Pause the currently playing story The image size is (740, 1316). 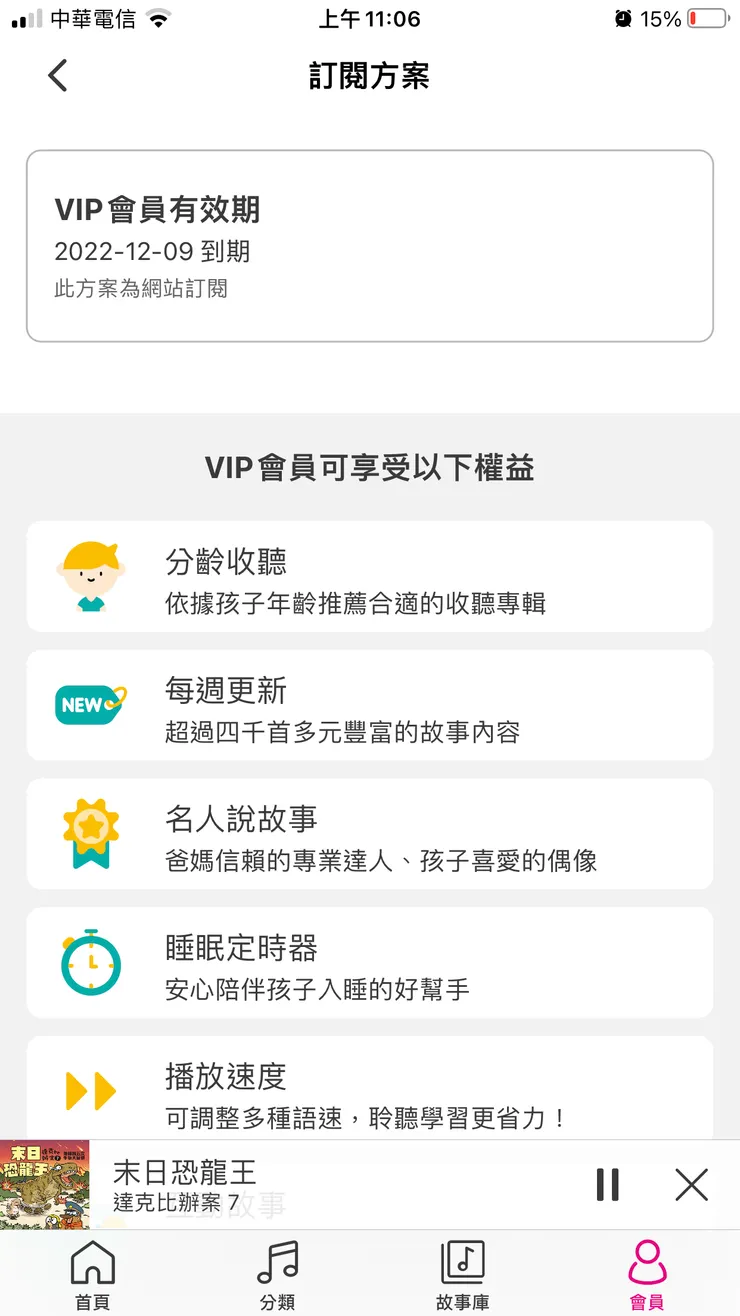[x=607, y=1184]
